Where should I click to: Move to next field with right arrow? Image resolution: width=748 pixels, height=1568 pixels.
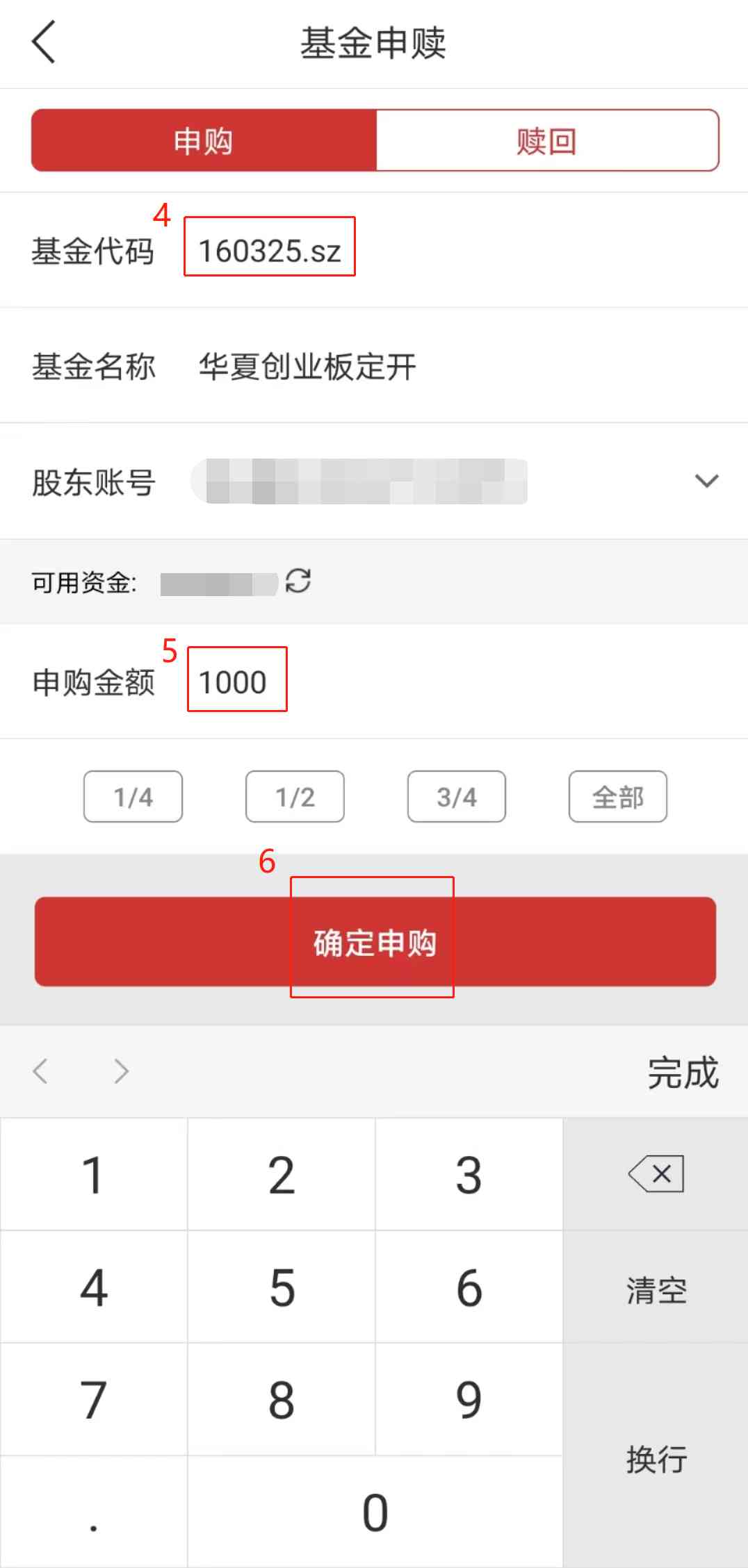click(122, 1071)
